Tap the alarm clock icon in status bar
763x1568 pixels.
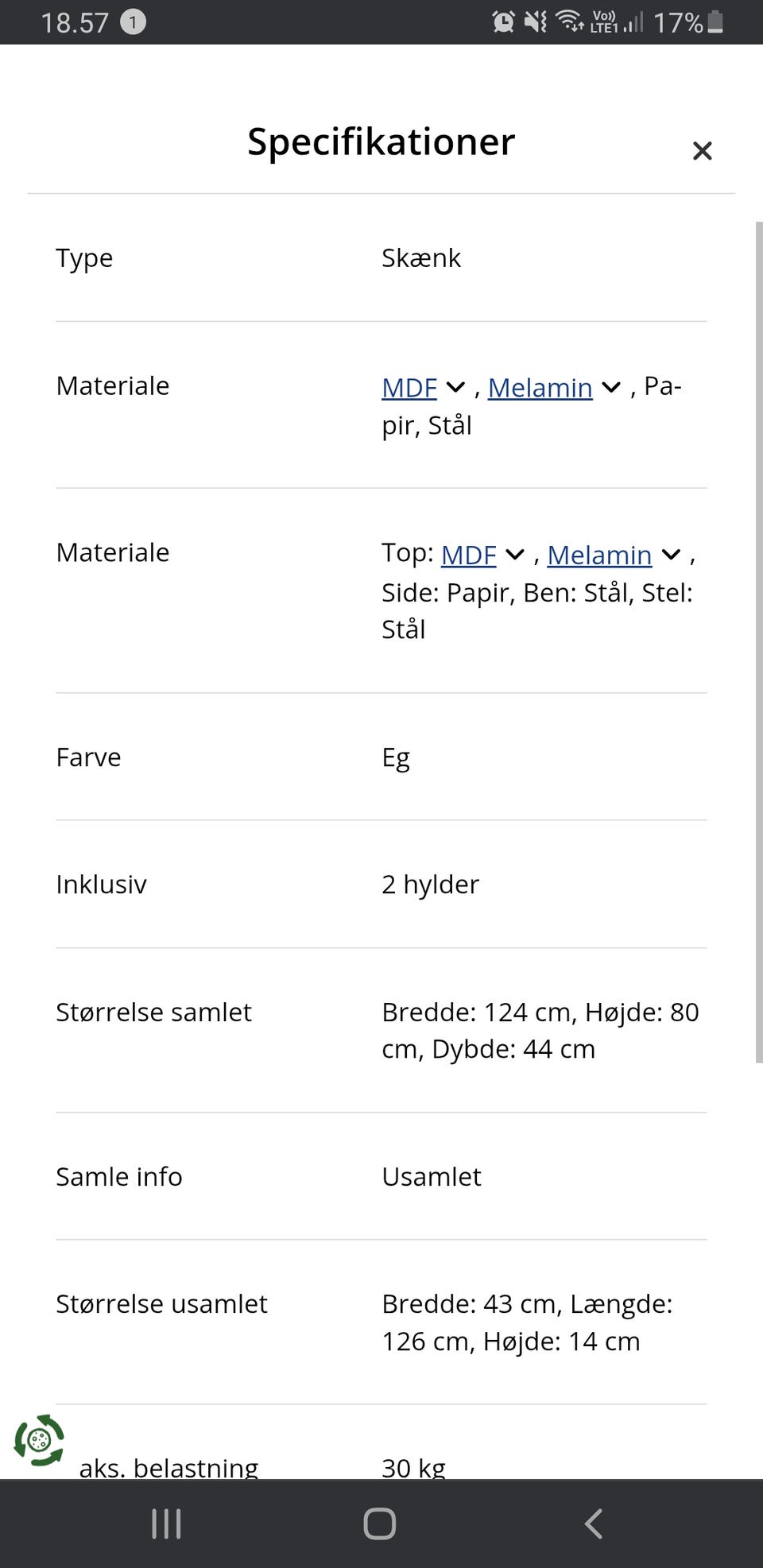click(504, 22)
